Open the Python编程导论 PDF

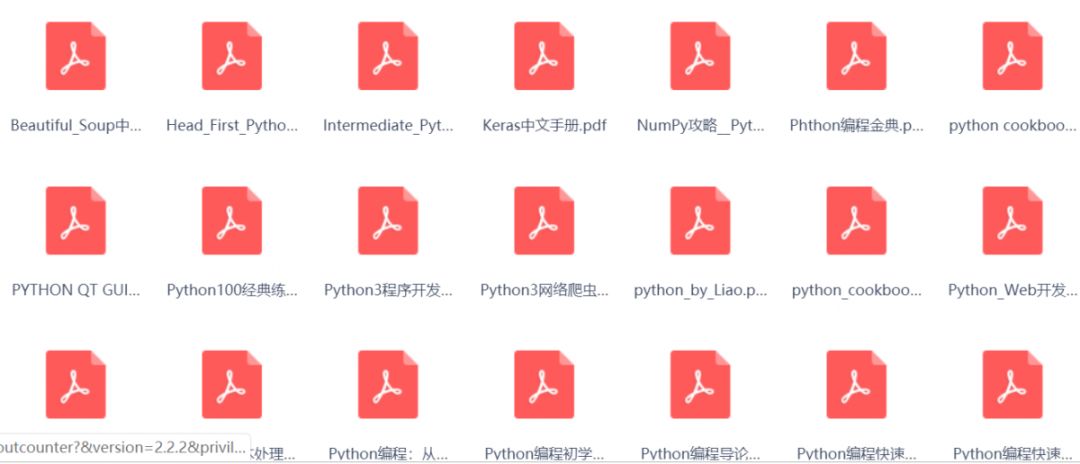pyautogui.click(x=699, y=385)
